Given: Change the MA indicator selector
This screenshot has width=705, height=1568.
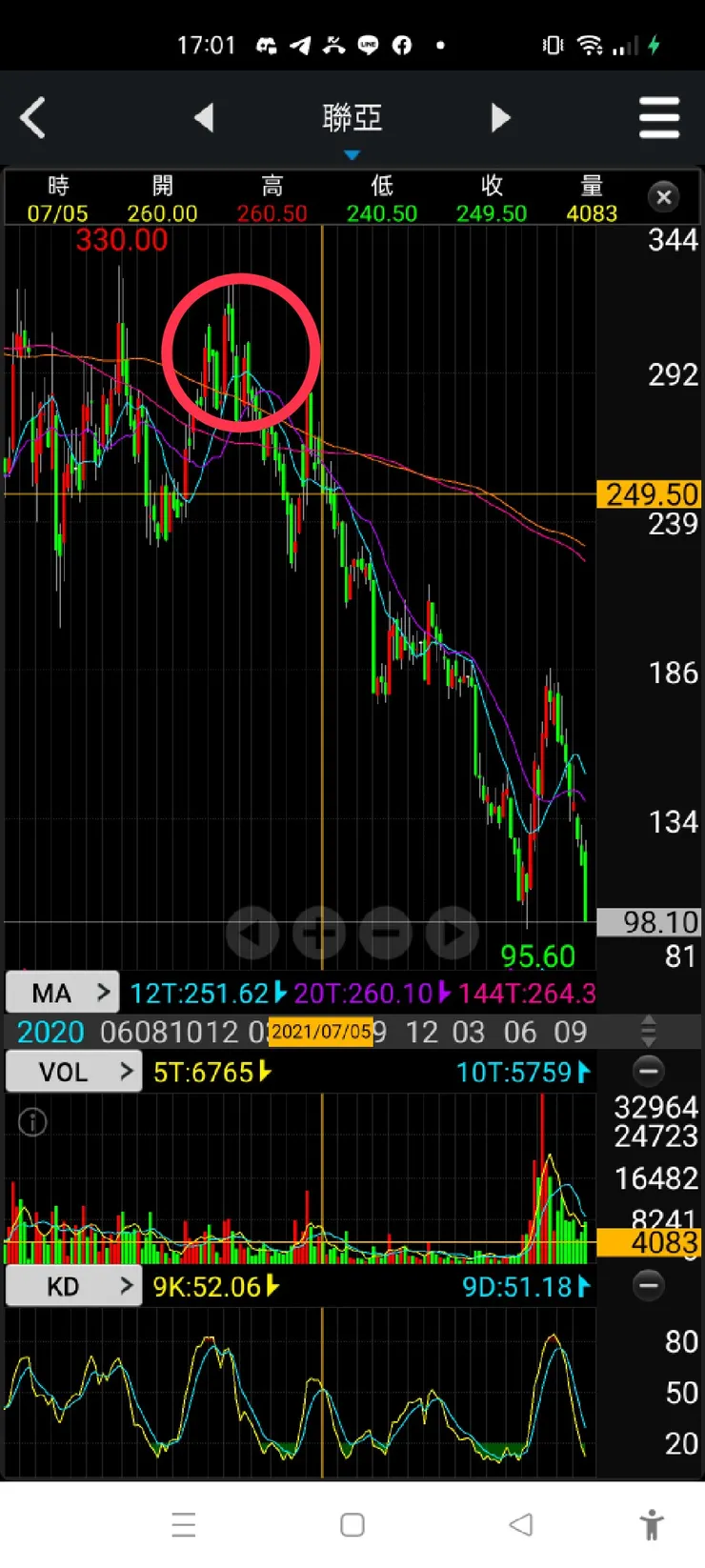Looking at the screenshot, I should click(63, 993).
